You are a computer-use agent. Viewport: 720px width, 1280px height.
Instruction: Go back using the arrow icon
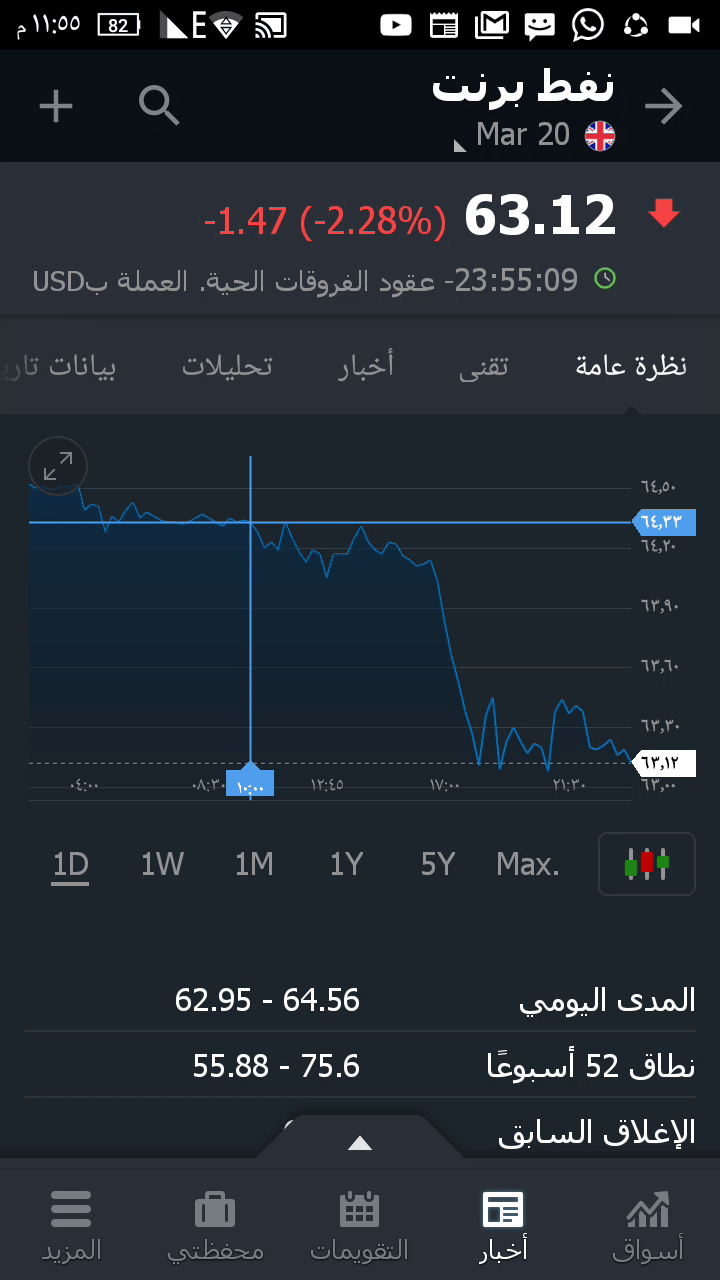pyautogui.click(x=664, y=106)
